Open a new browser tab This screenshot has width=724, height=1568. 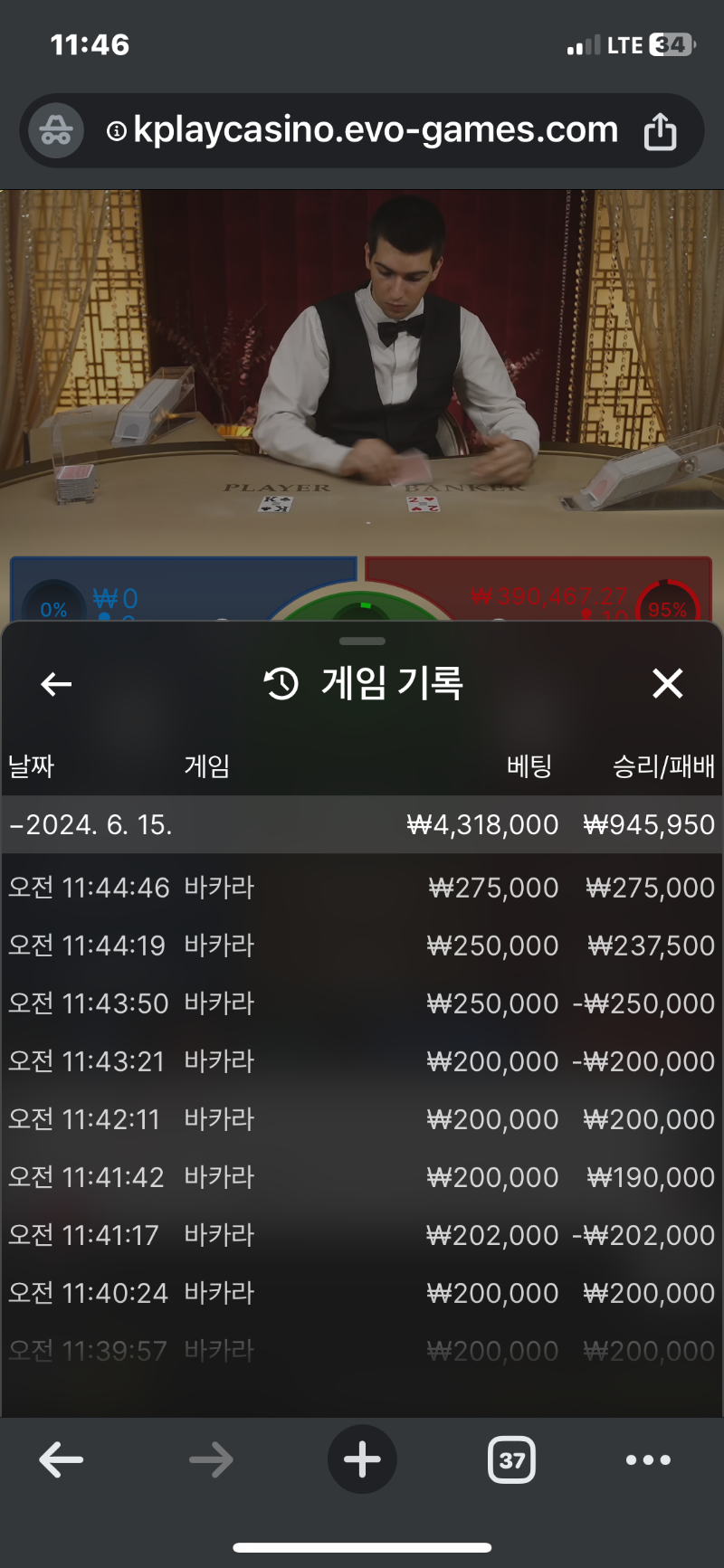point(362,1459)
